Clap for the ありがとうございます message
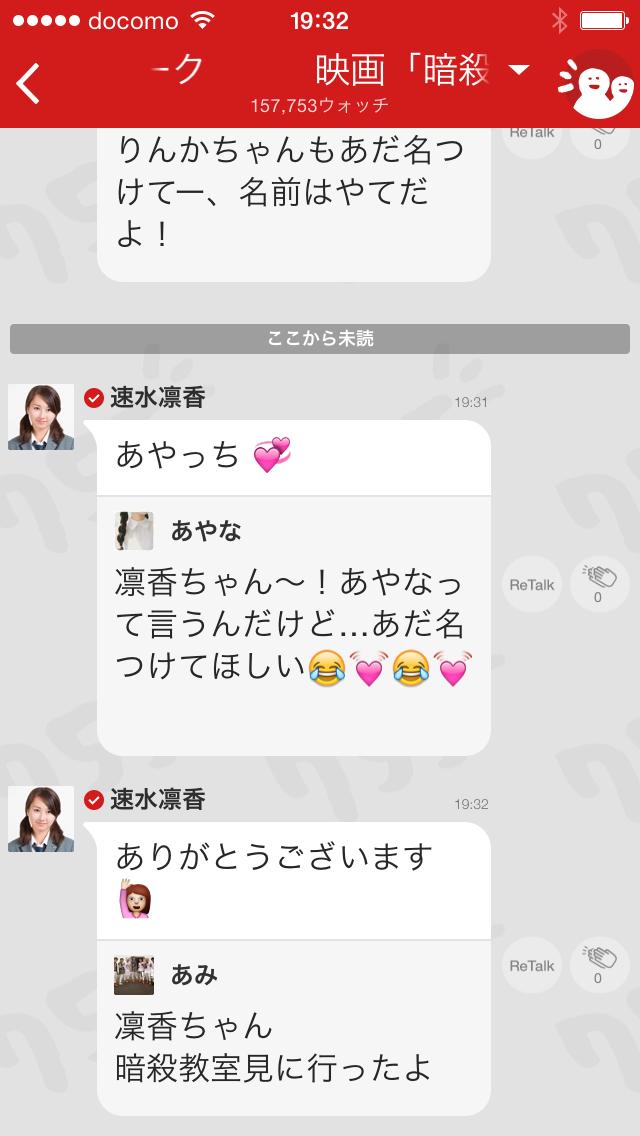This screenshot has height=1136, width=640. tap(598, 964)
